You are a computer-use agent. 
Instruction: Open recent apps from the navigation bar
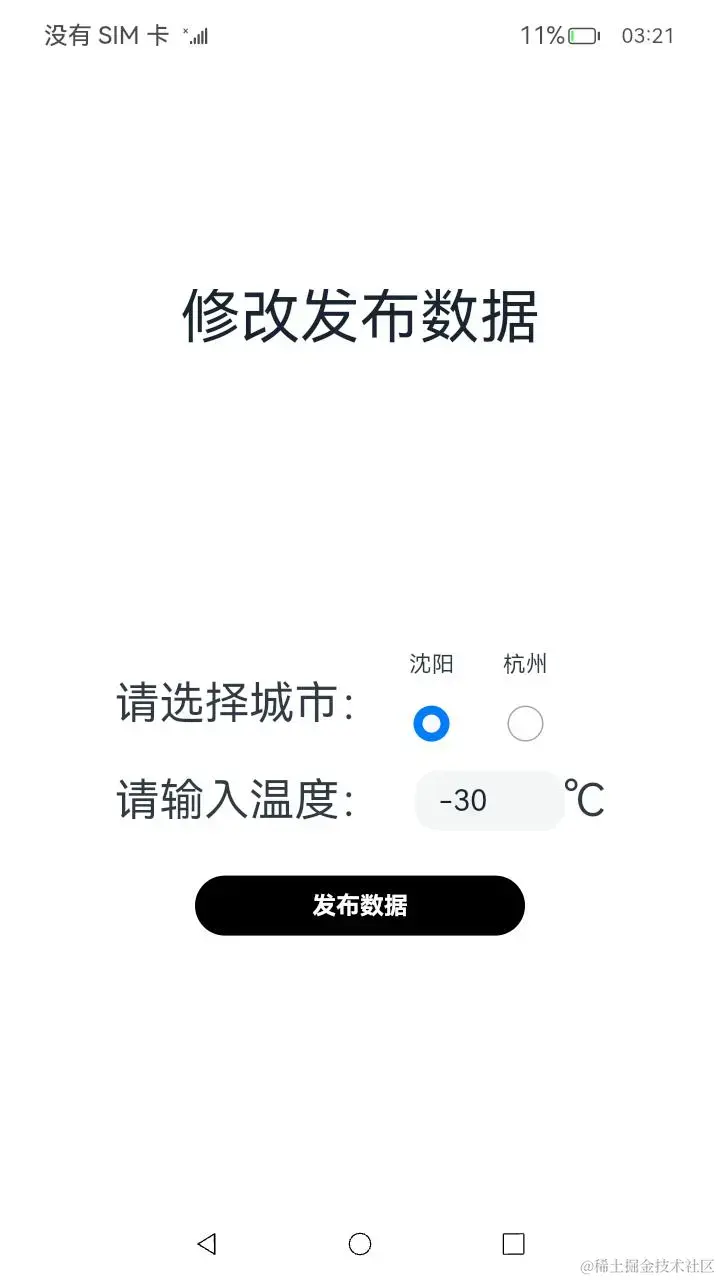pyautogui.click(x=513, y=1243)
